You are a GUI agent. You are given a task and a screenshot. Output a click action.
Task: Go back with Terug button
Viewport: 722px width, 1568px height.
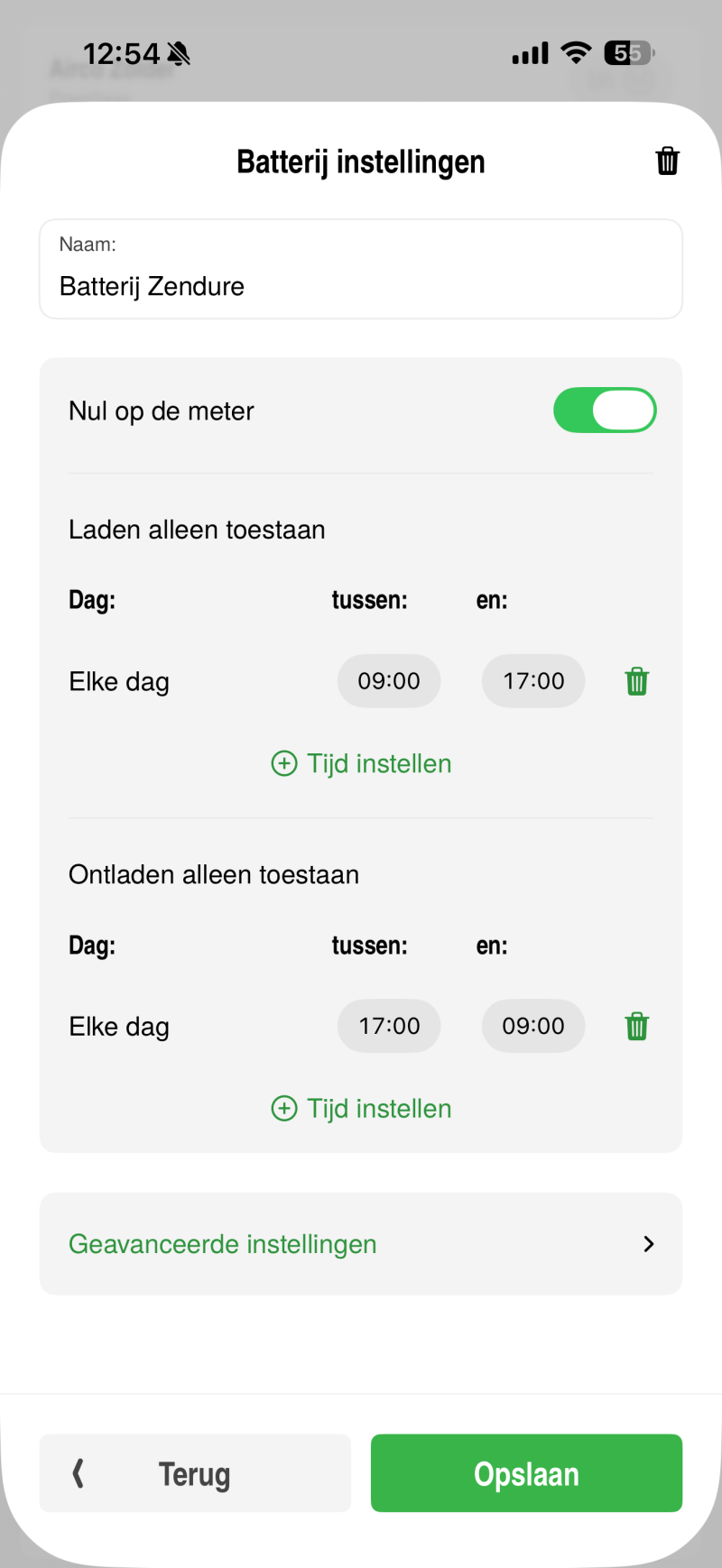pyautogui.click(x=195, y=1473)
